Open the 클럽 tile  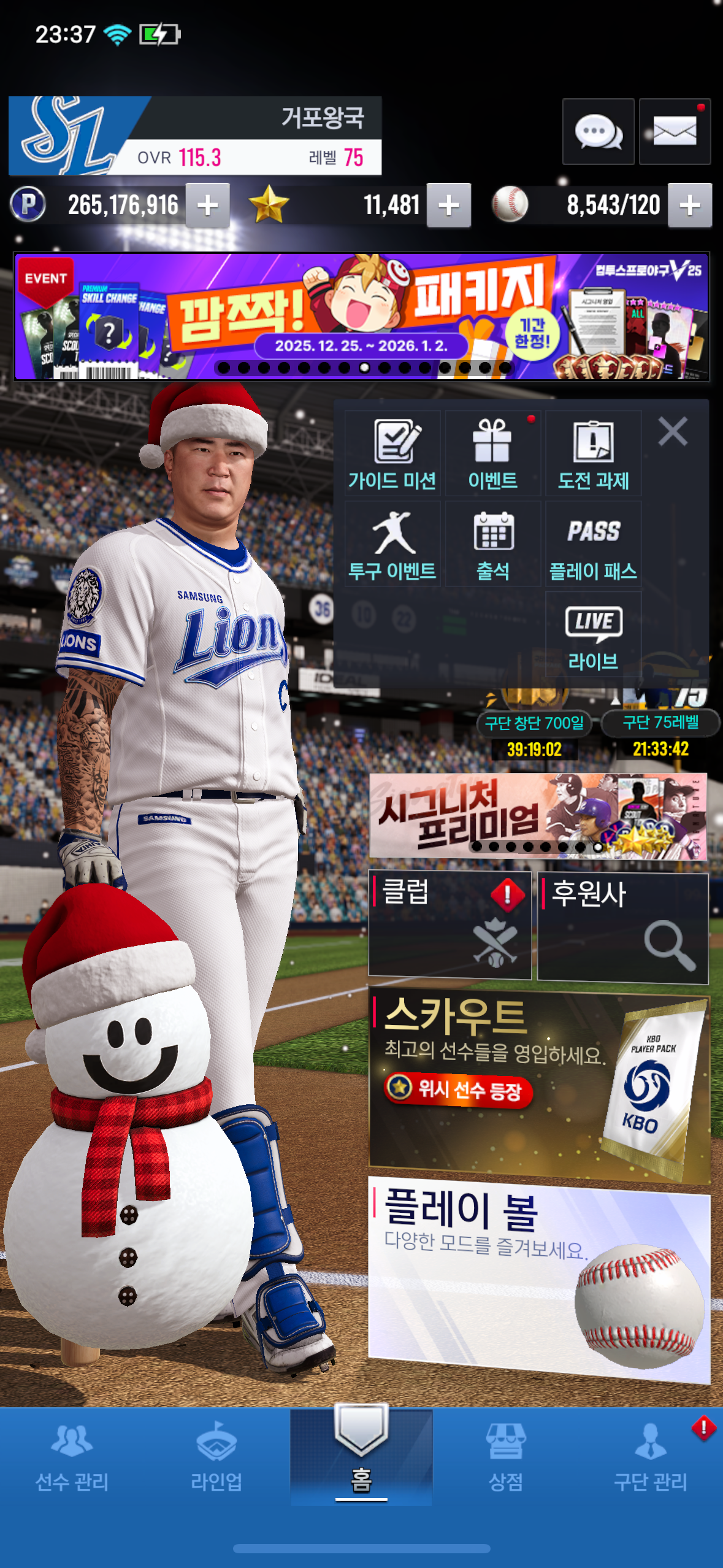click(x=449, y=925)
